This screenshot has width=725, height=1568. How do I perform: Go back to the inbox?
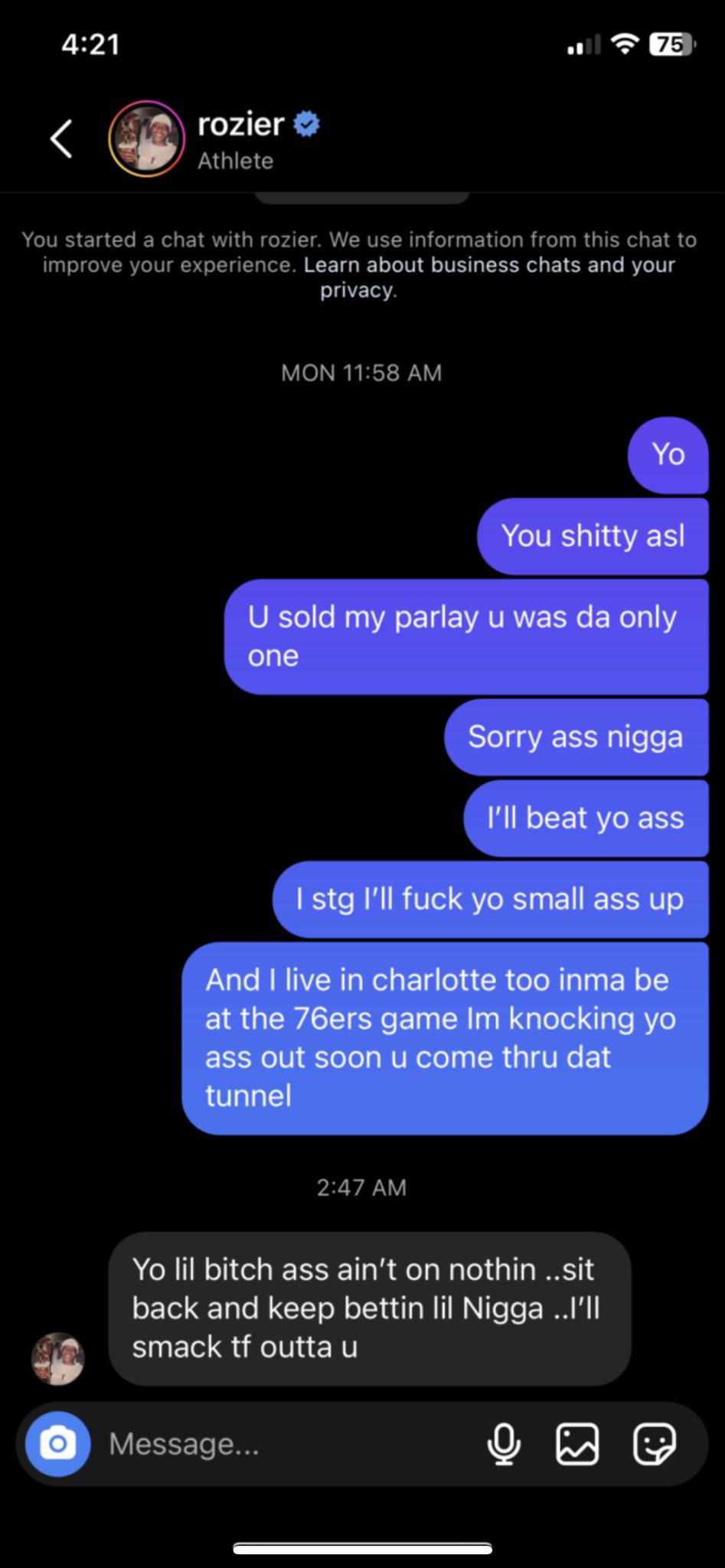61,139
